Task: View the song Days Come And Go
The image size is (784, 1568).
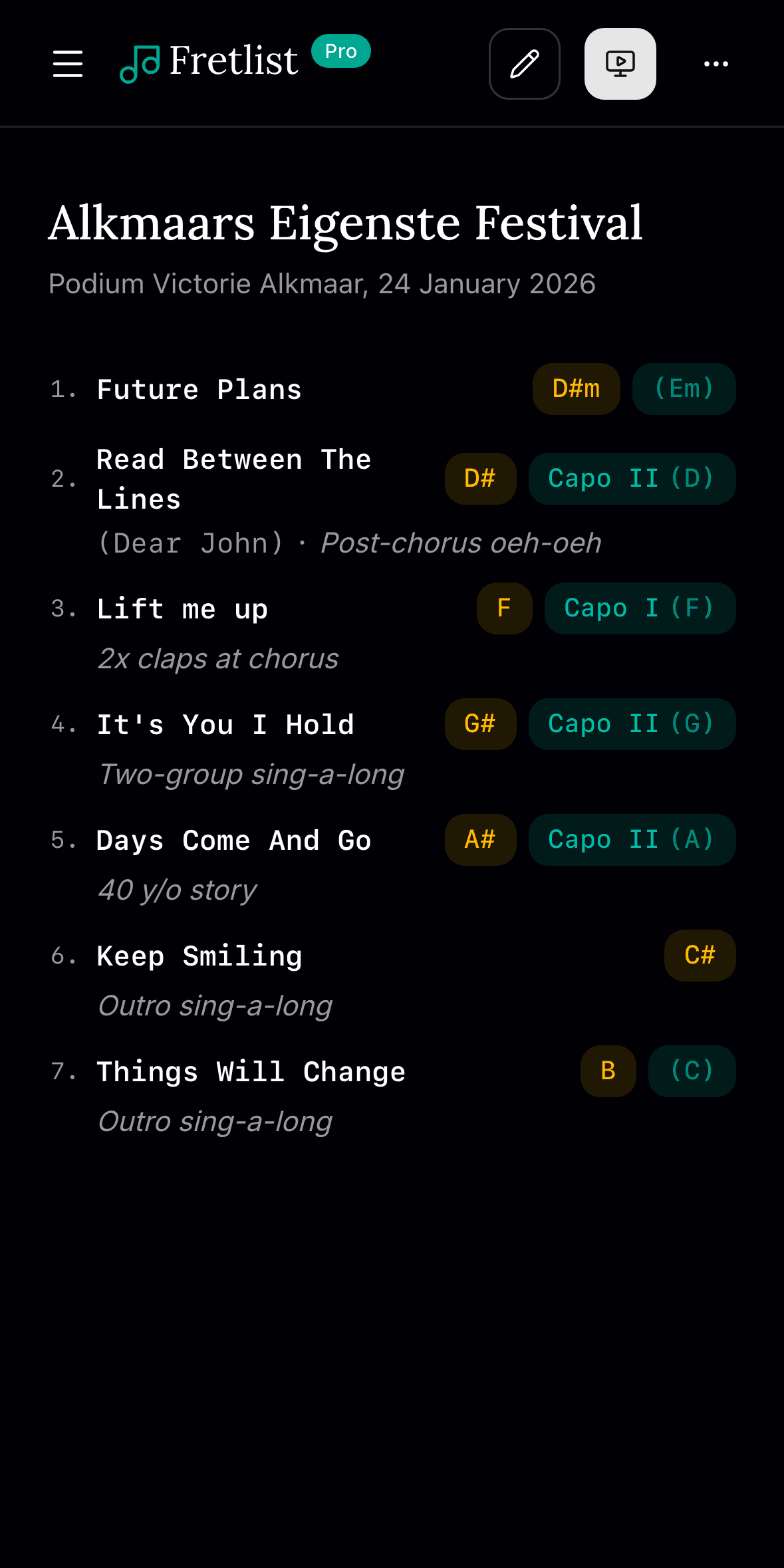Action: tap(233, 841)
